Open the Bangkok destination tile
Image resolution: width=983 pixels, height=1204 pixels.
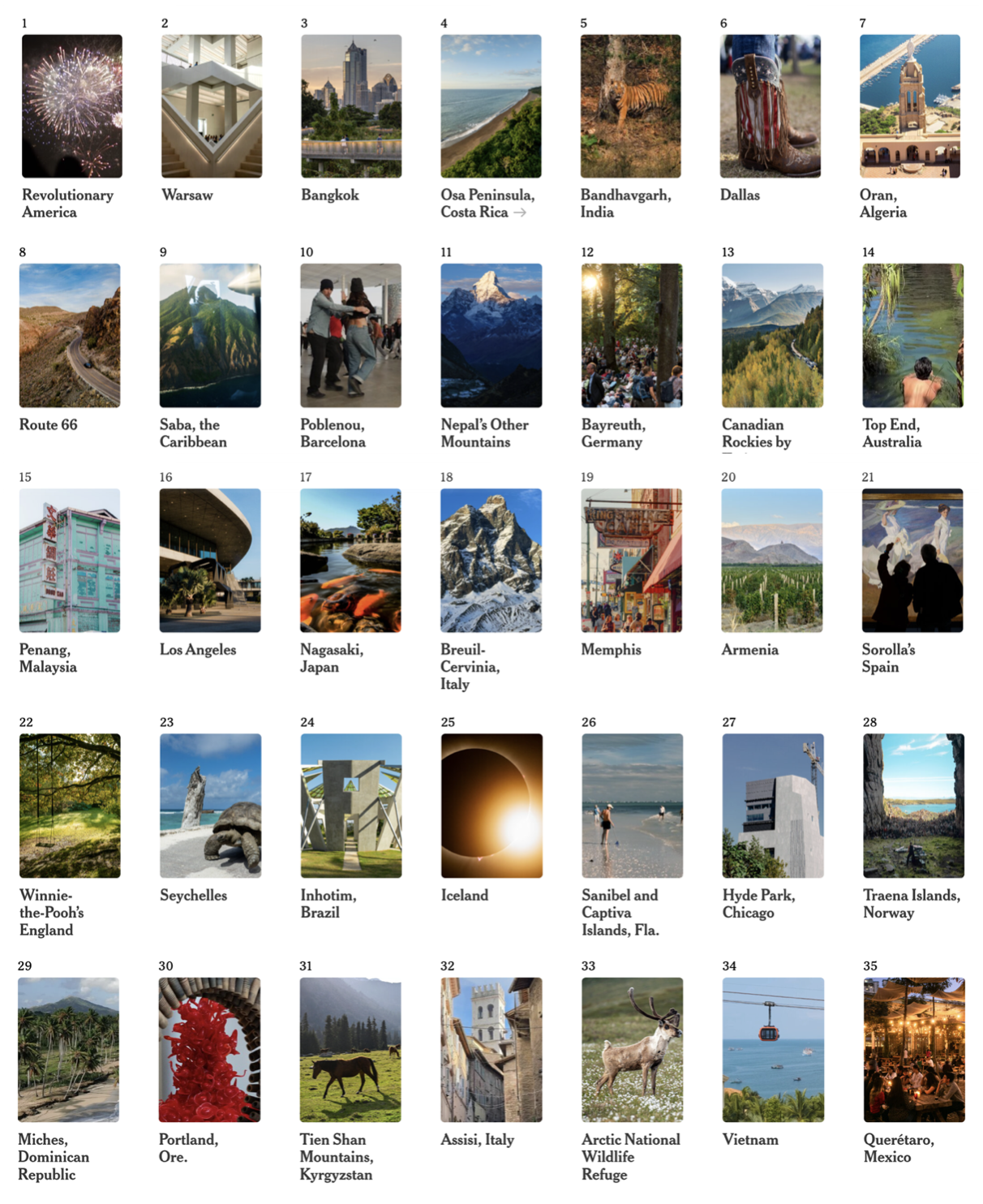[351, 106]
